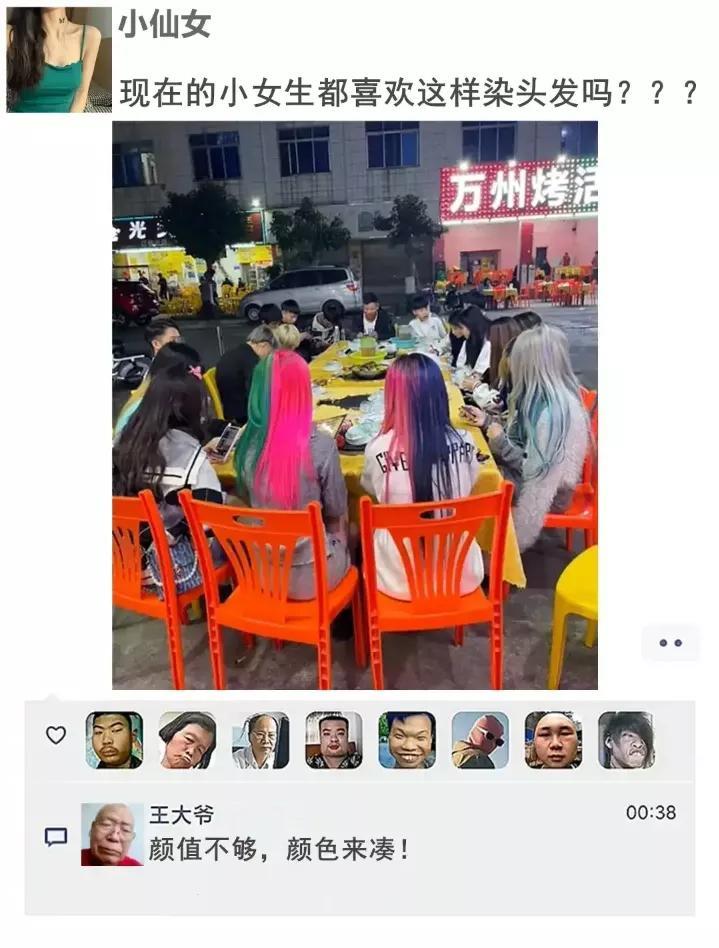
Task: Open 王大爷's avatar in the comments
Action: pos(112,834)
